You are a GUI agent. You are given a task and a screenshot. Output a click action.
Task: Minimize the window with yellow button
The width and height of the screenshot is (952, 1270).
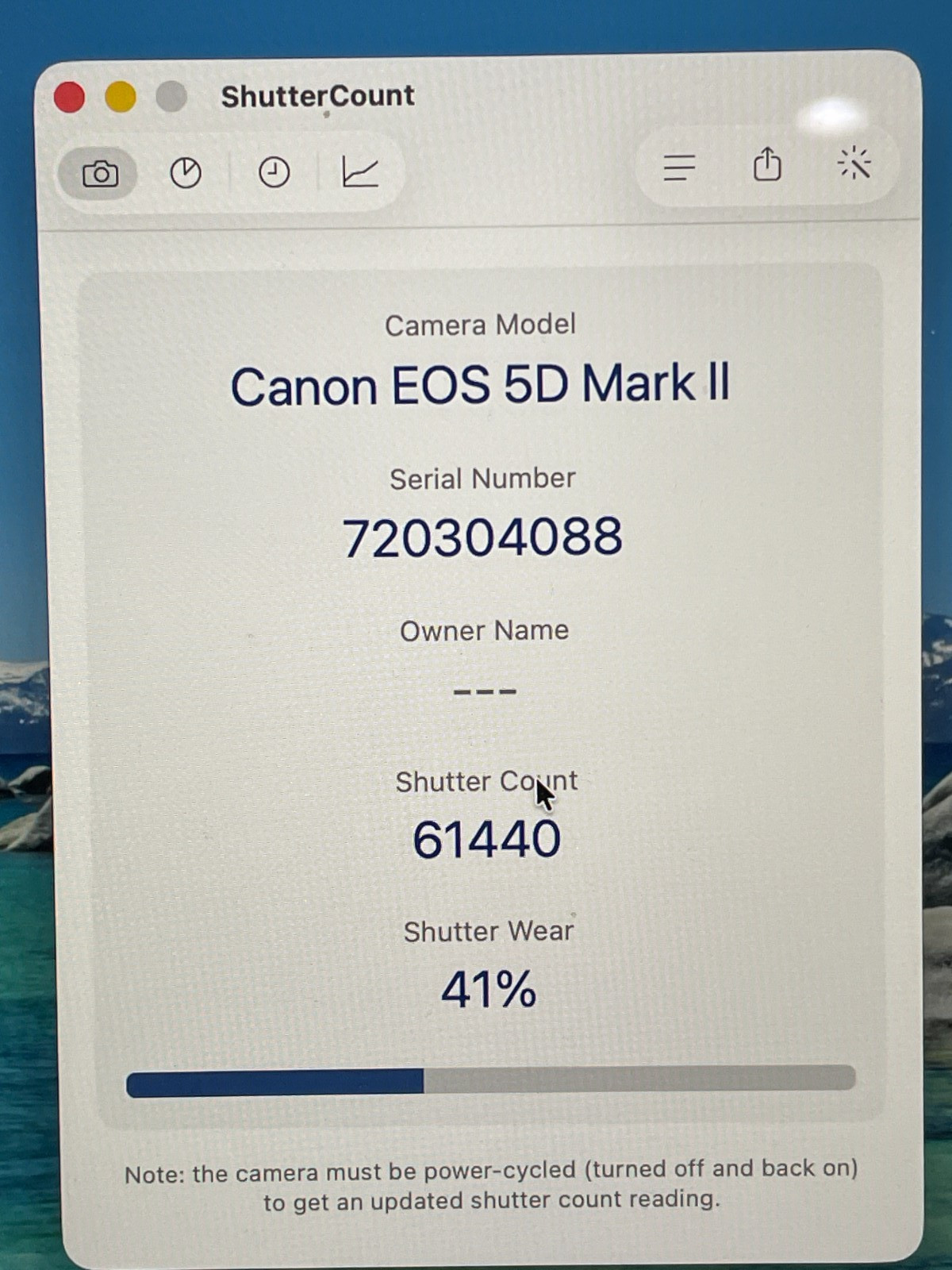pos(121,98)
